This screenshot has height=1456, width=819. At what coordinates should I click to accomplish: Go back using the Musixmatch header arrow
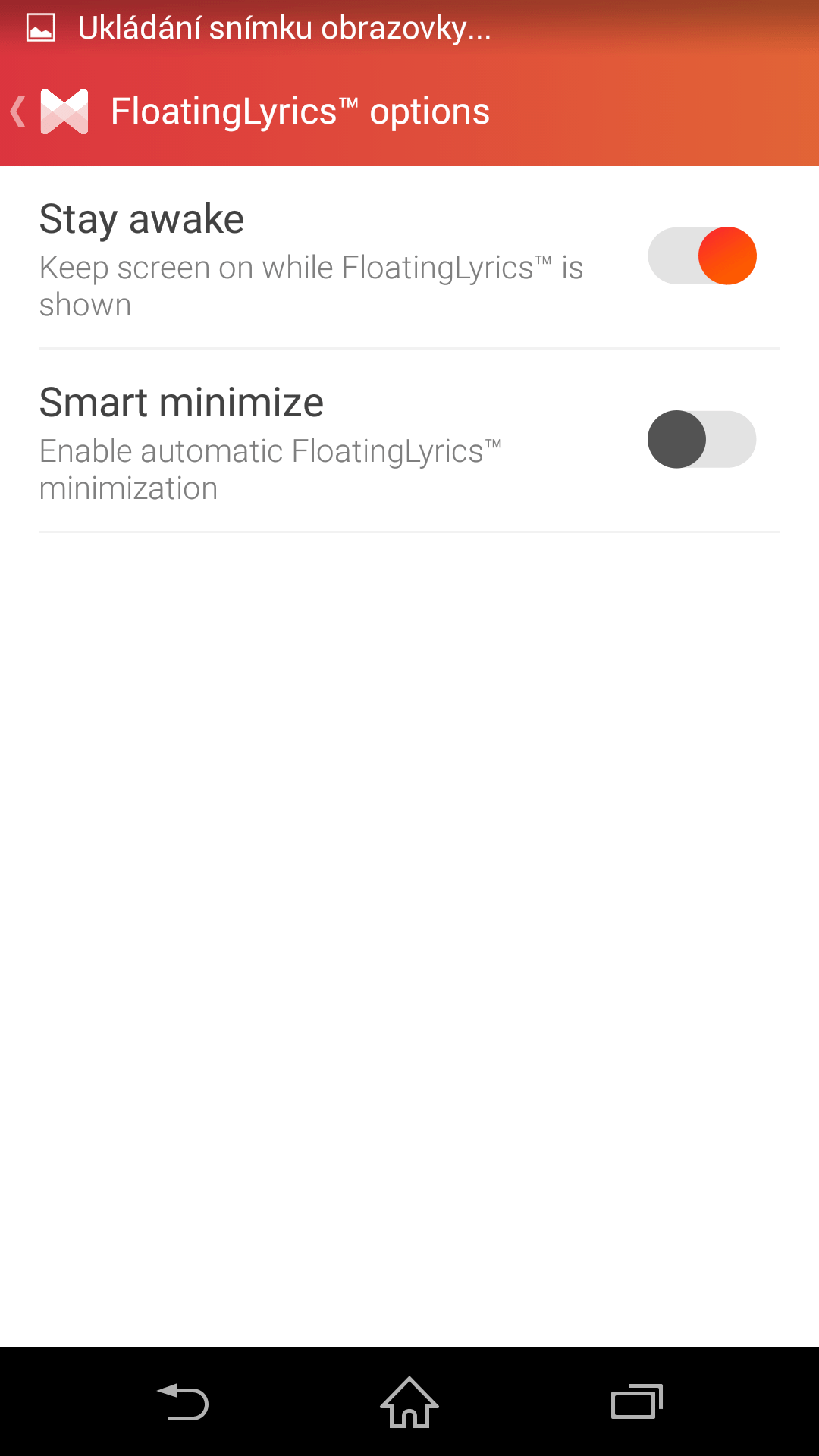[x=19, y=111]
